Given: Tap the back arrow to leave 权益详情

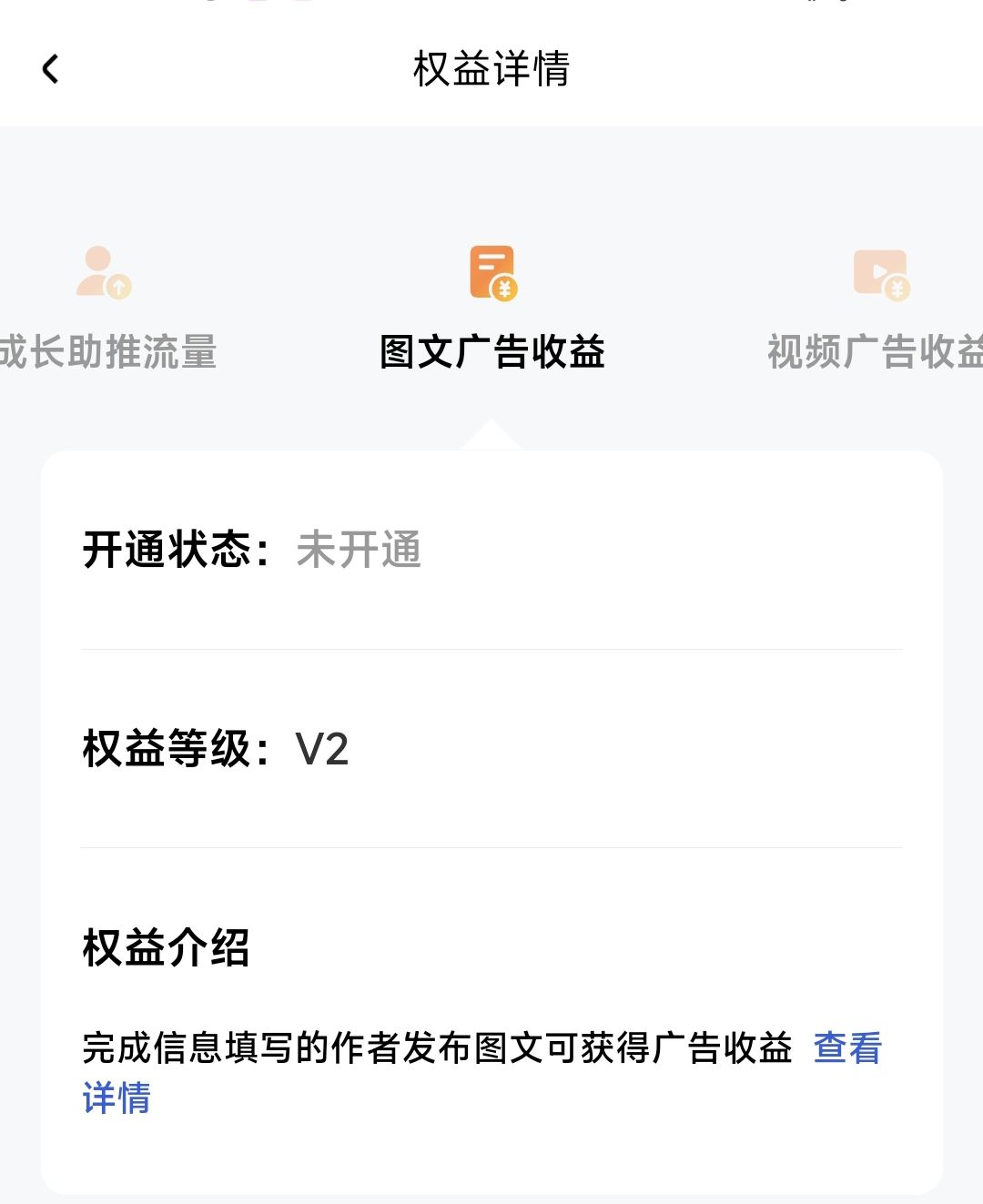Looking at the screenshot, I should [x=52, y=68].
